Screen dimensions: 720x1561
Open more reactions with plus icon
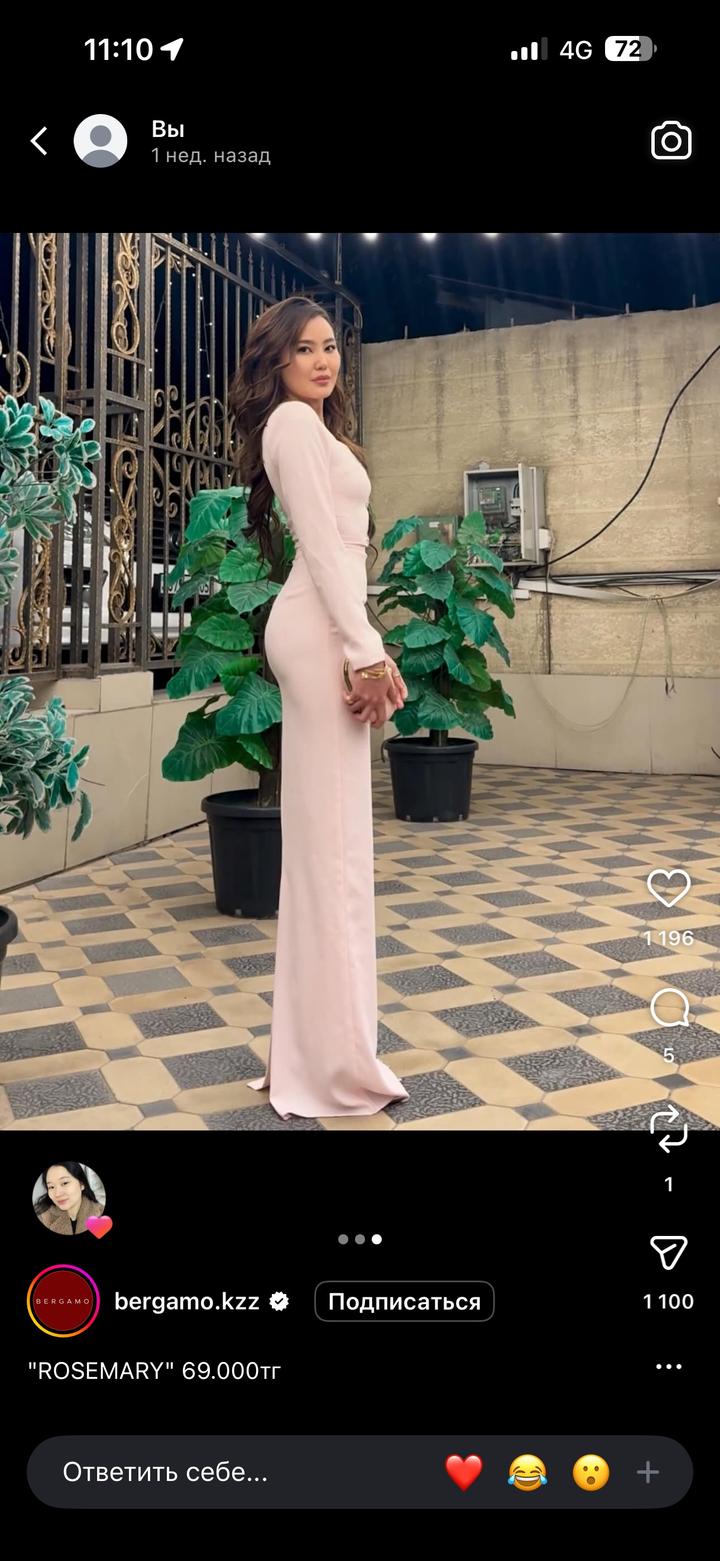point(648,1472)
